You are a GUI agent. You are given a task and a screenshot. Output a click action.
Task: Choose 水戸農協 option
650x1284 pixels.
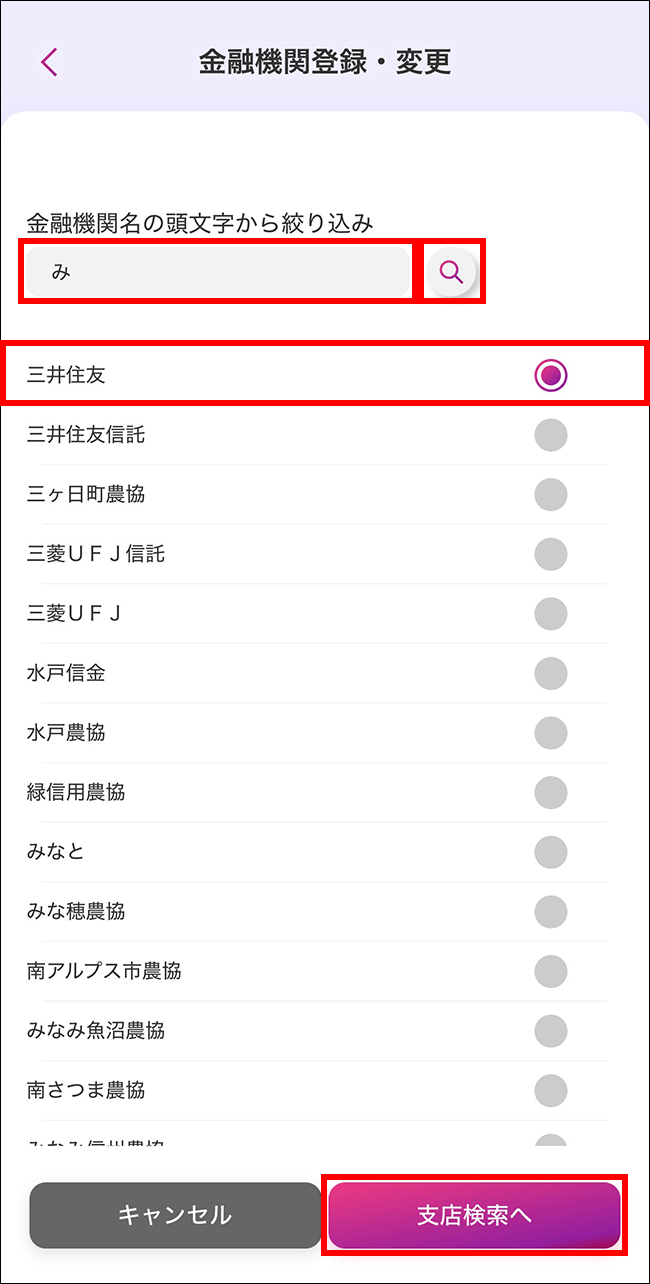tap(550, 733)
